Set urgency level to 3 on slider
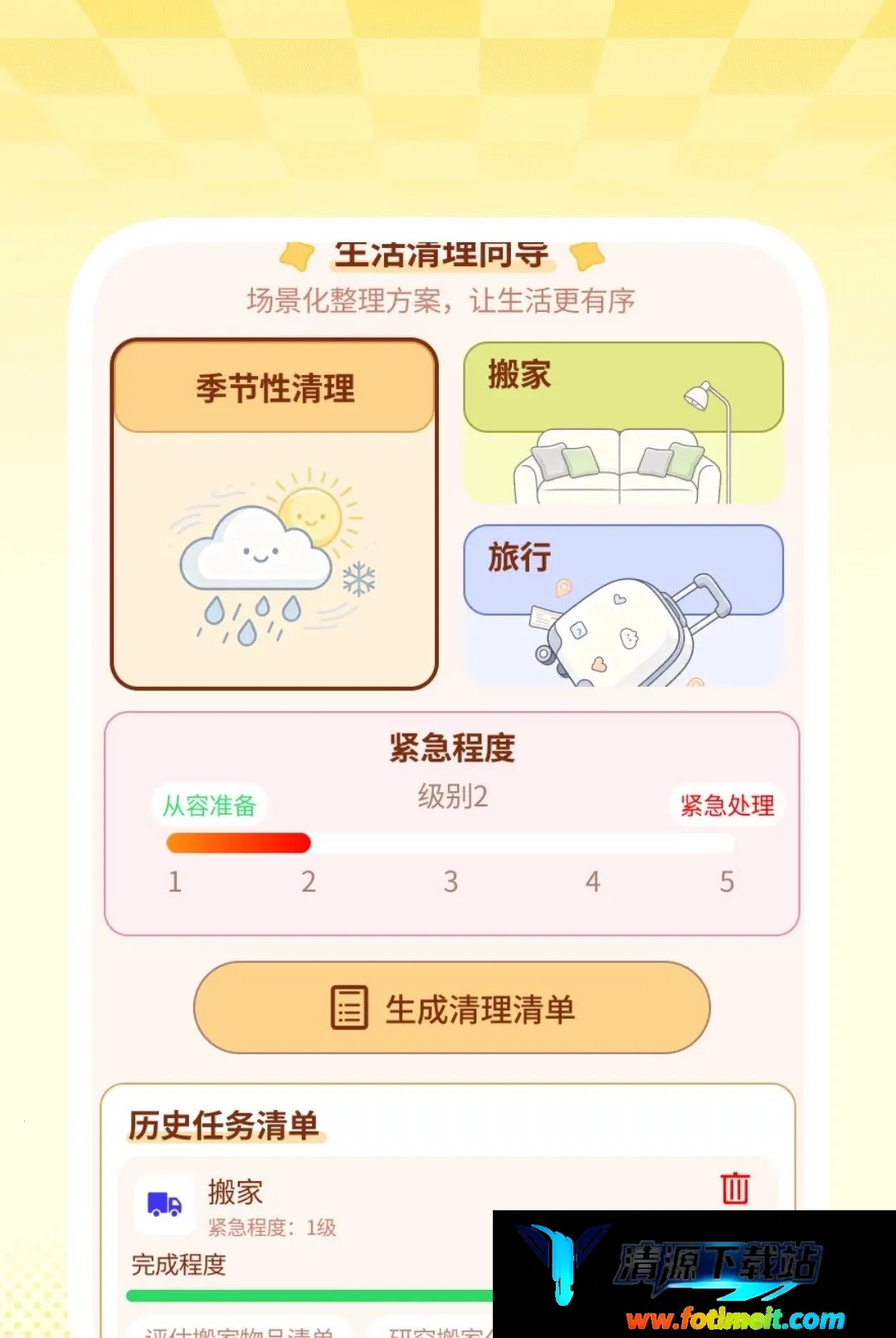This screenshot has width=896, height=1338. 450,844
